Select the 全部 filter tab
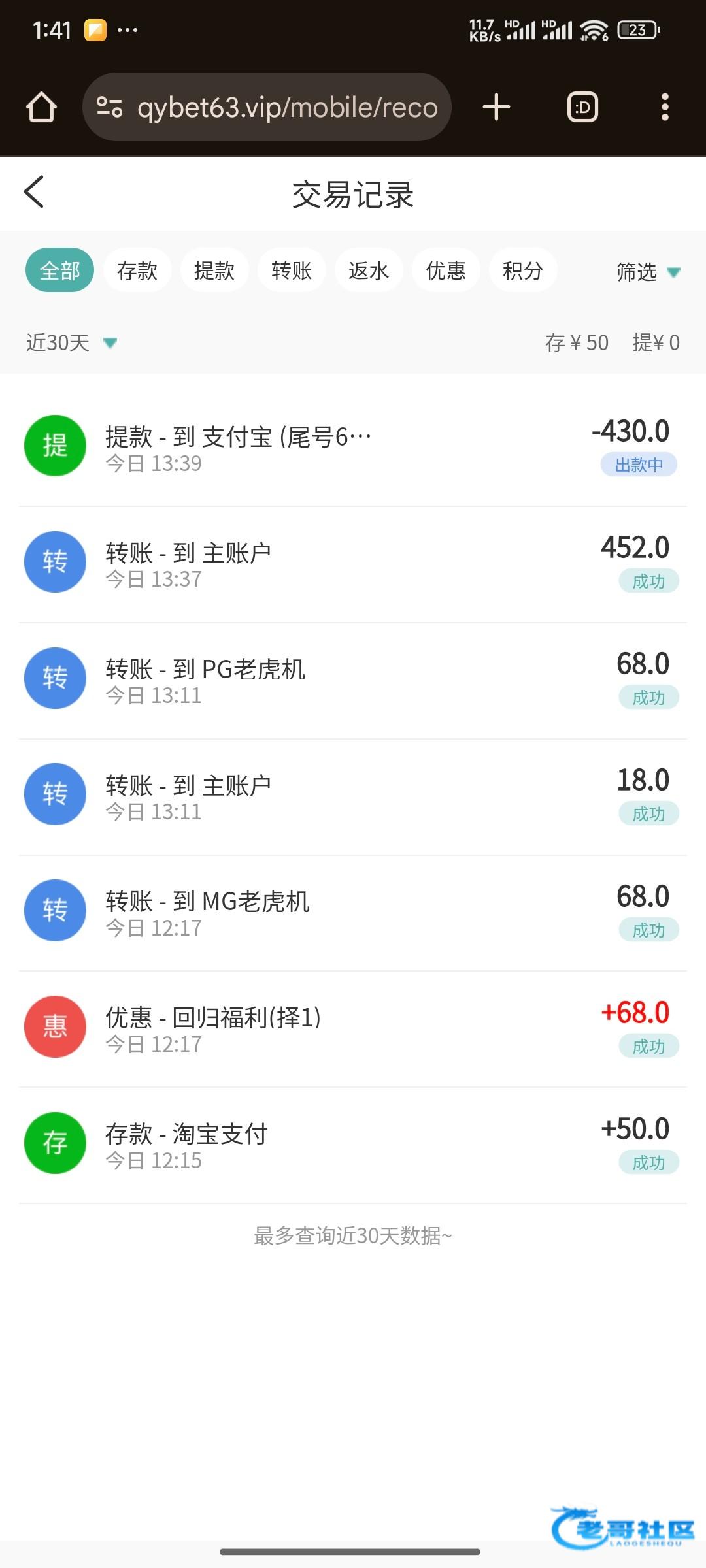This screenshot has width=706, height=1568. pos(59,270)
